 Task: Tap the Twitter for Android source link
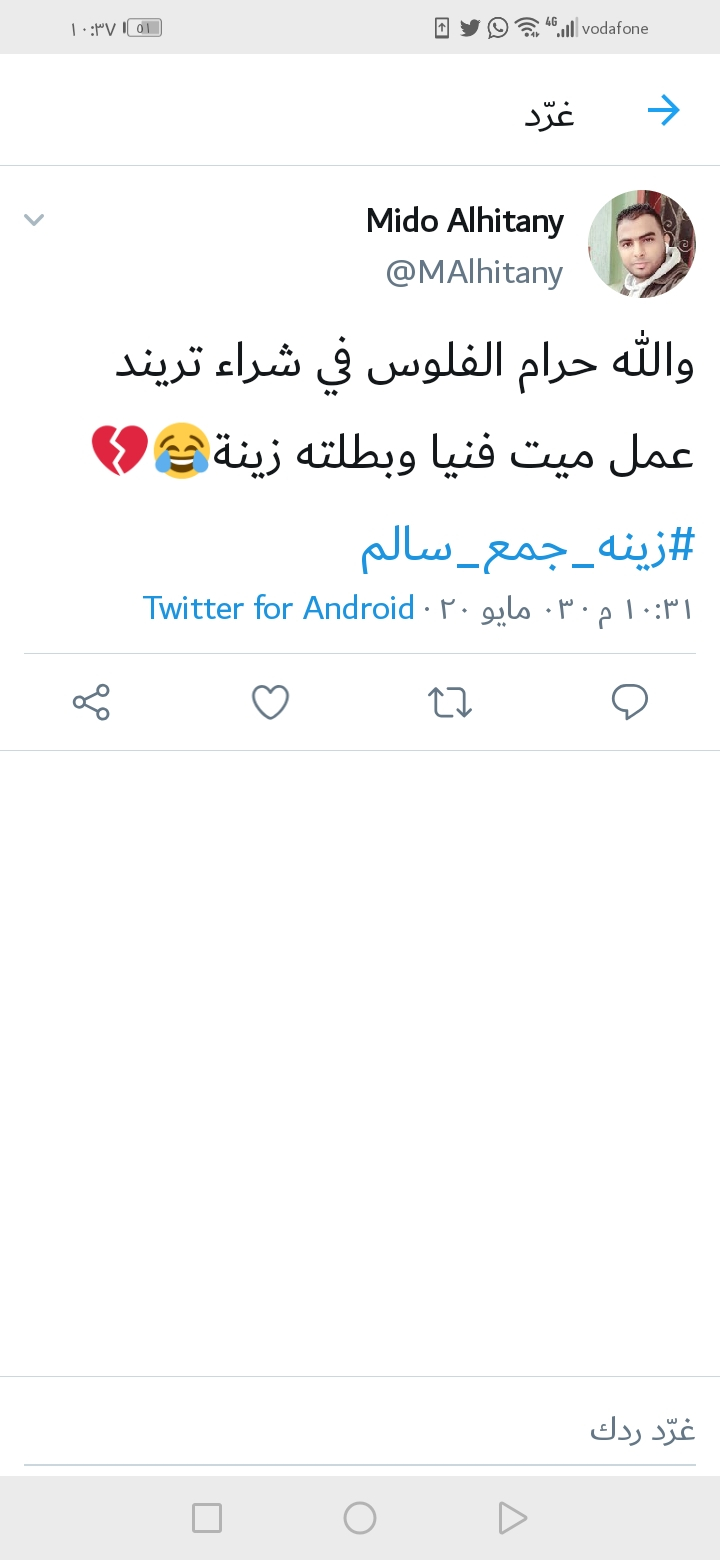[278, 608]
